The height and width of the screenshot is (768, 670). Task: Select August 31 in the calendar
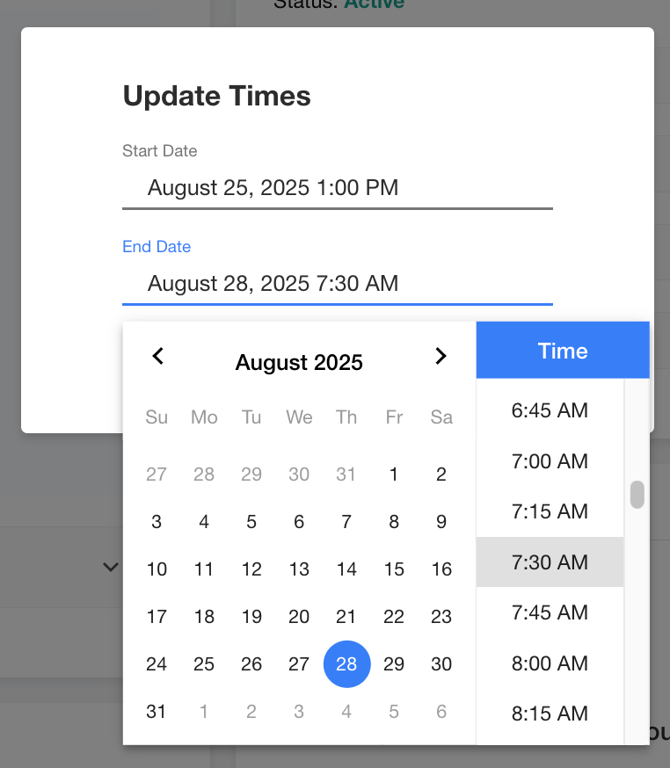(157, 712)
